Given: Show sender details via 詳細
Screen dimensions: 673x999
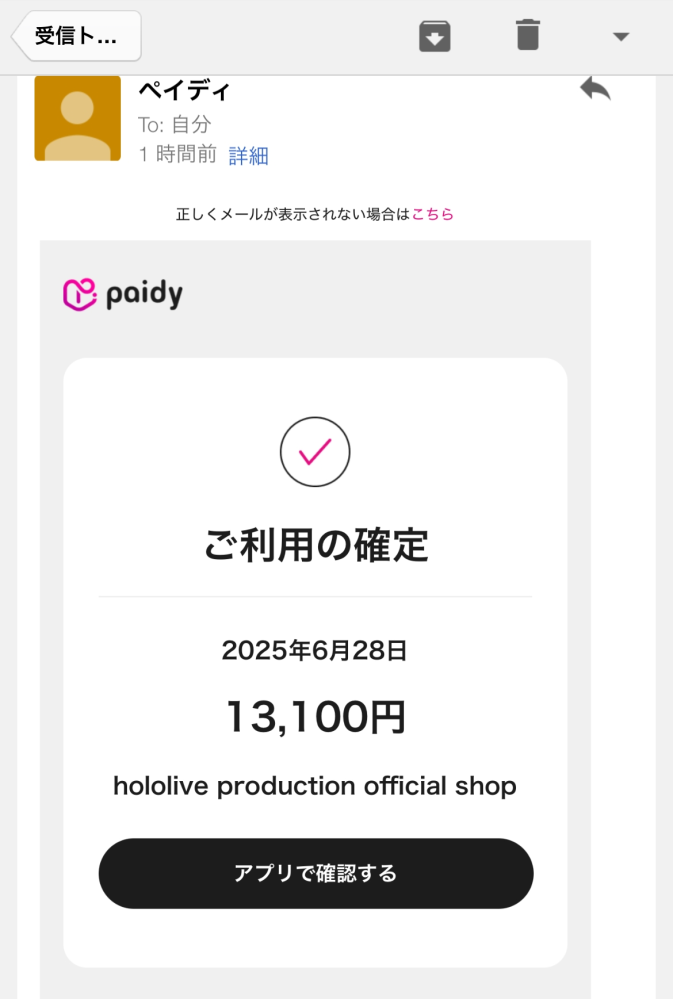Looking at the screenshot, I should pyautogui.click(x=248, y=156).
